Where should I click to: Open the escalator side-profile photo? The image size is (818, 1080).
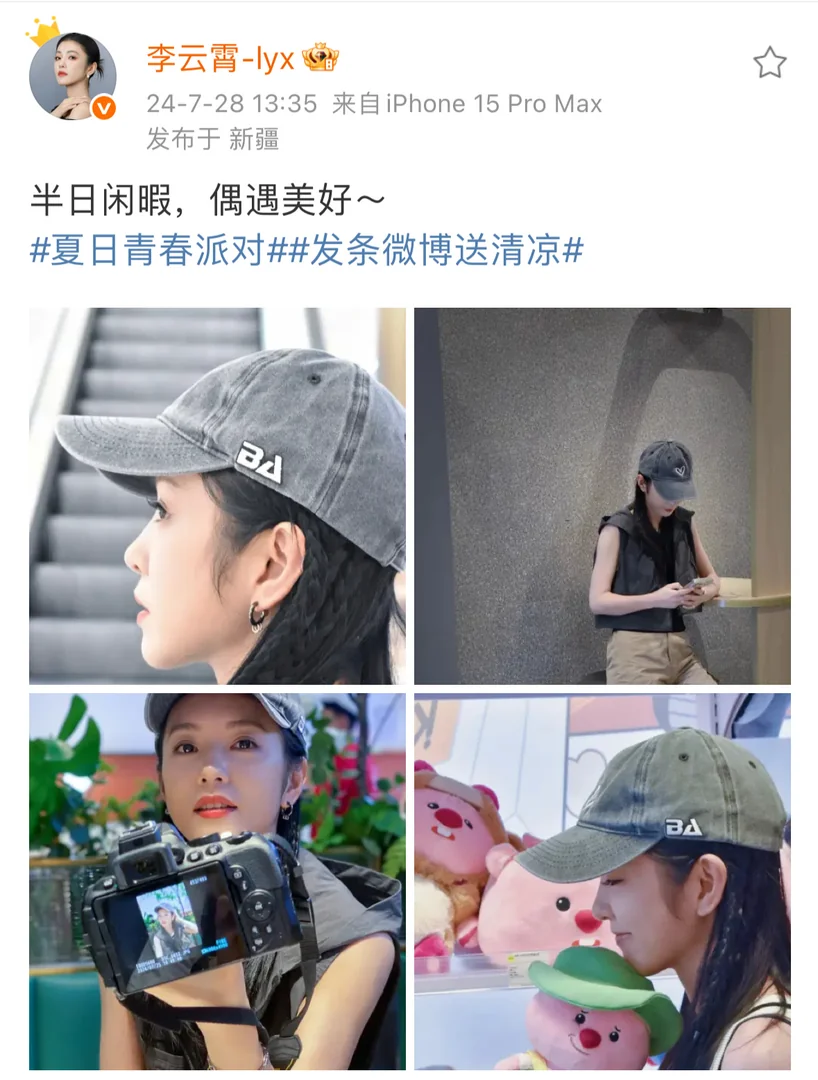(x=217, y=495)
